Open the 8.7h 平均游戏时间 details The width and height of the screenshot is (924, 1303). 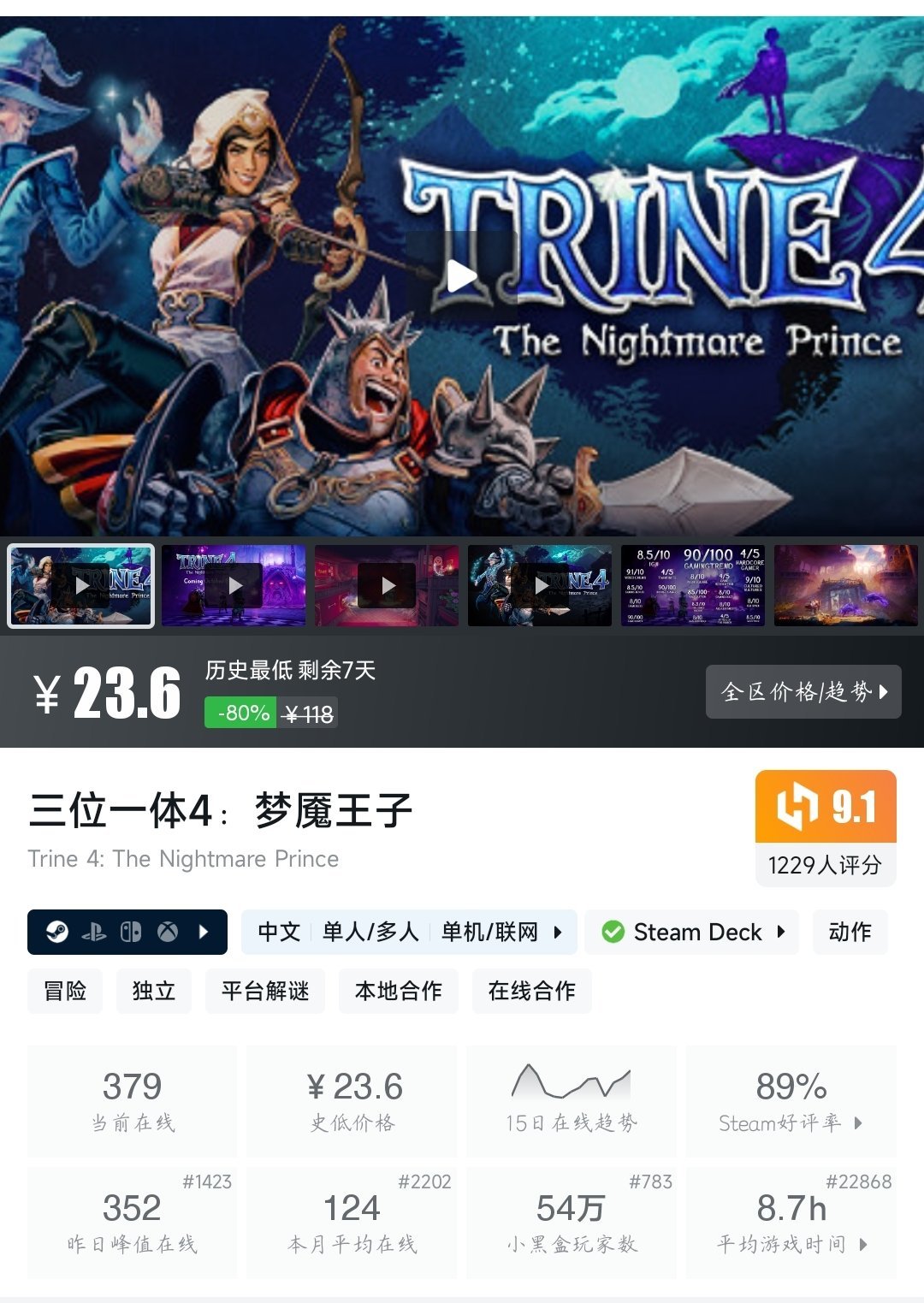[791, 1223]
